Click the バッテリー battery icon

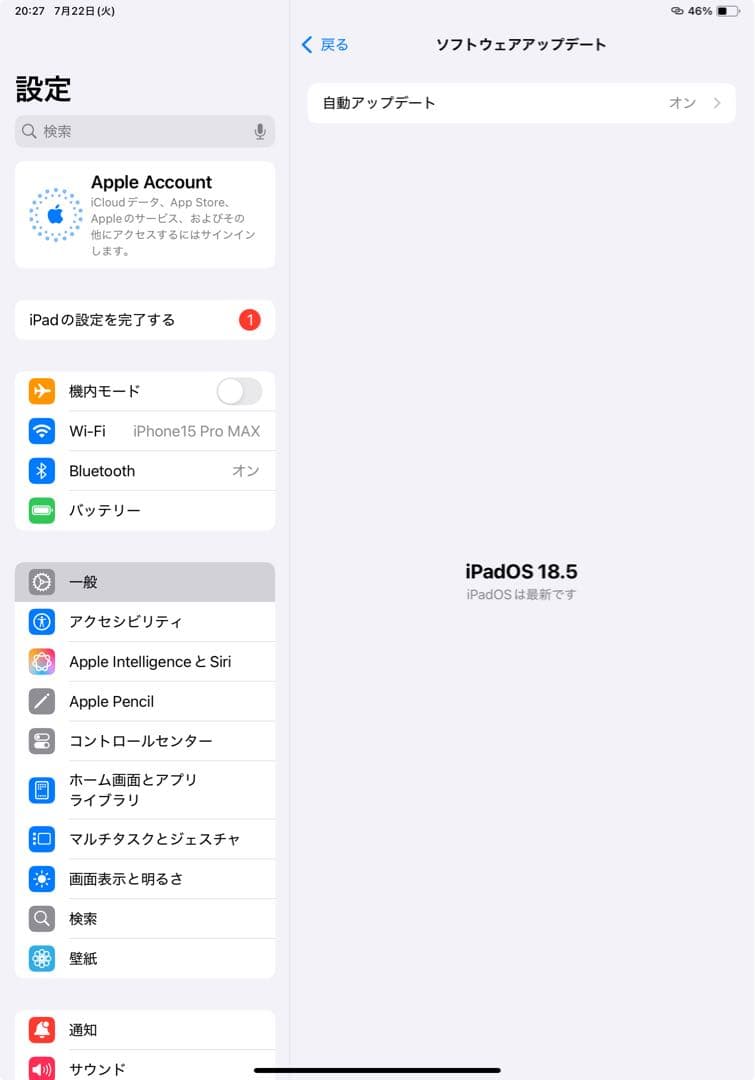pos(41,511)
